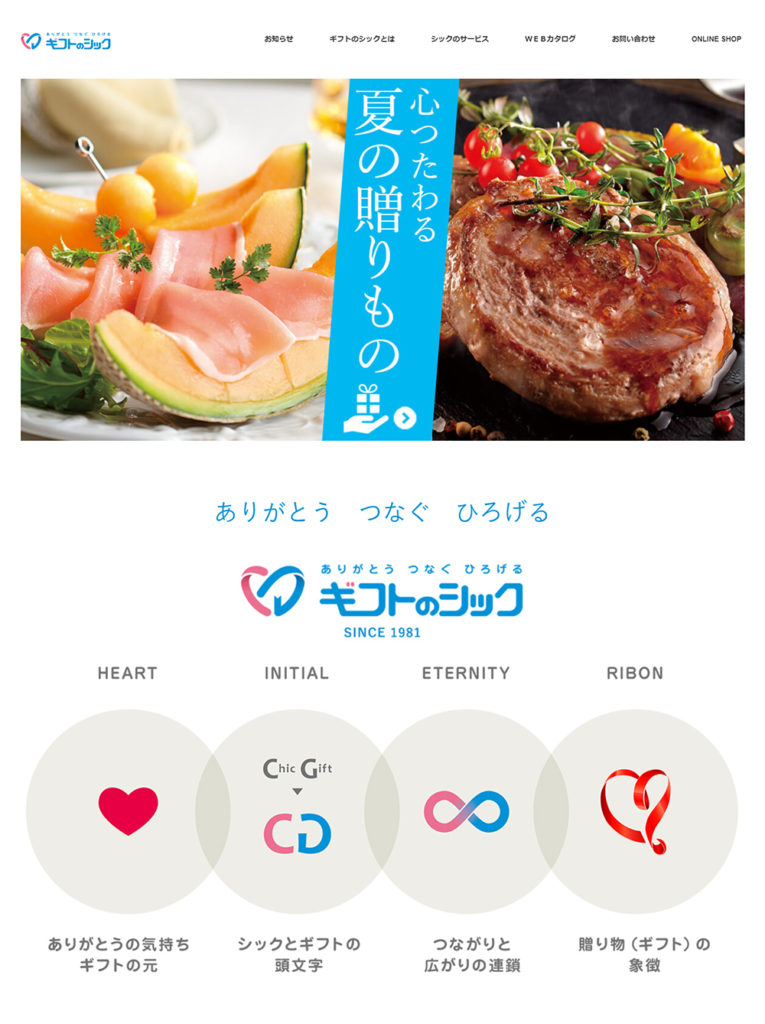Open ギフトのシックとは from the header menu
The width and height of the screenshot is (765, 1024).
(362, 39)
